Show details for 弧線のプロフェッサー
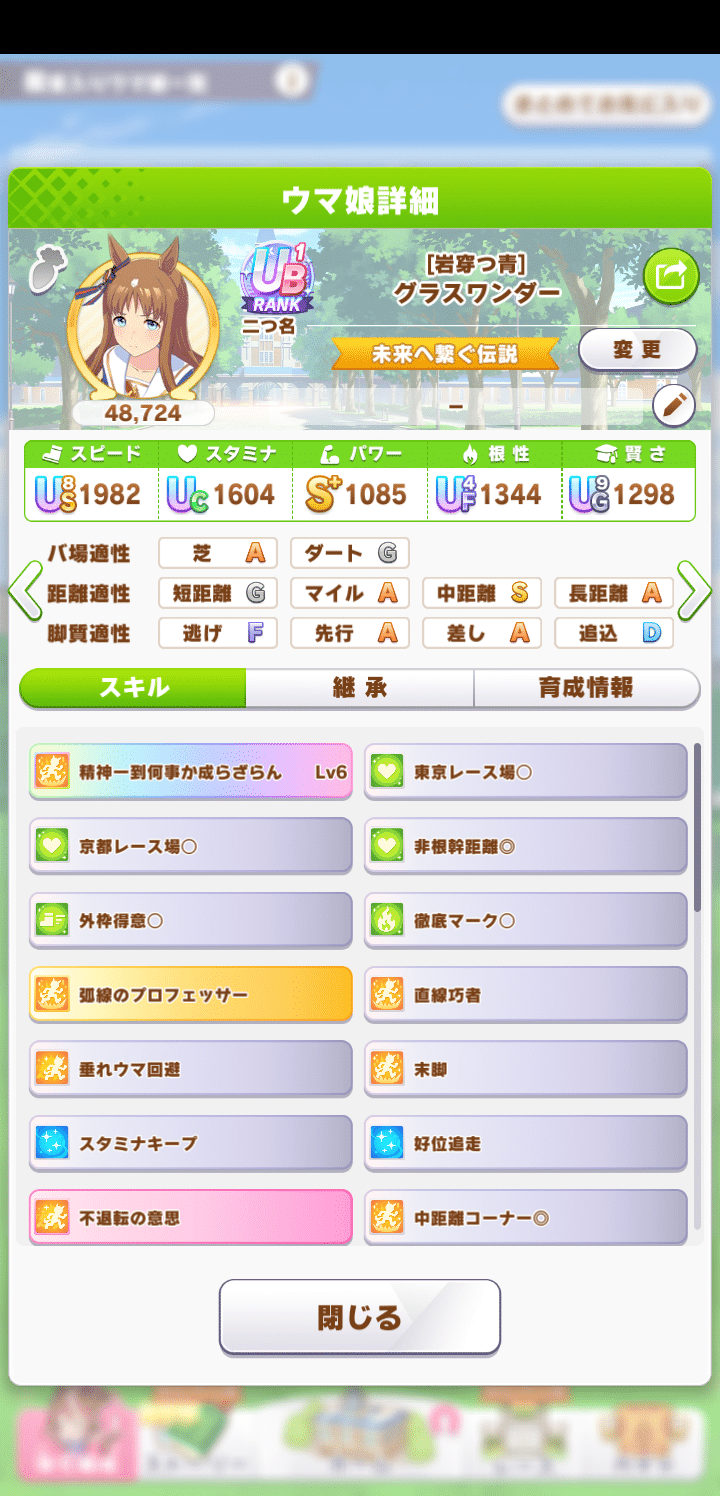 pyautogui.click(x=191, y=994)
